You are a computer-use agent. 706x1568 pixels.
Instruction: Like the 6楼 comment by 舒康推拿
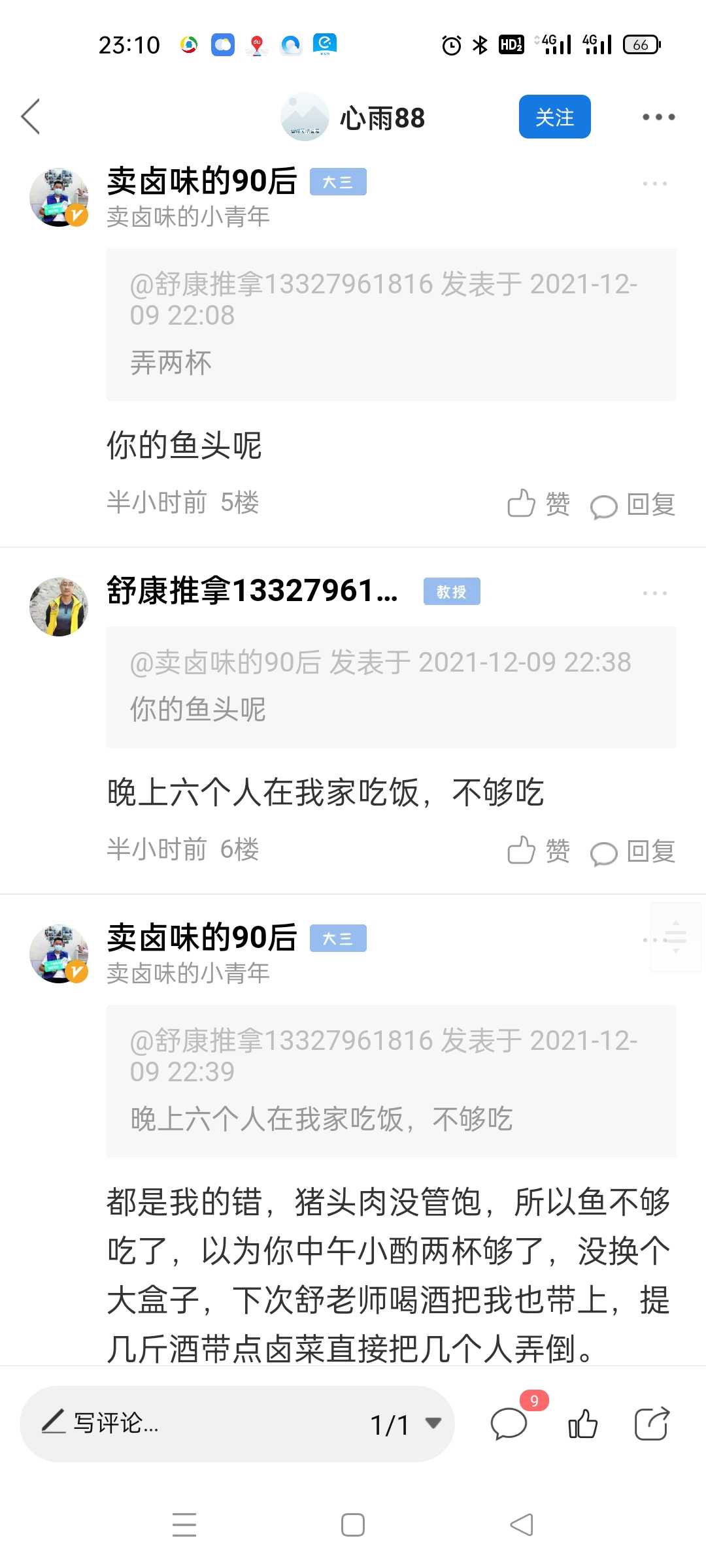pyautogui.click(x=539, y=851)
